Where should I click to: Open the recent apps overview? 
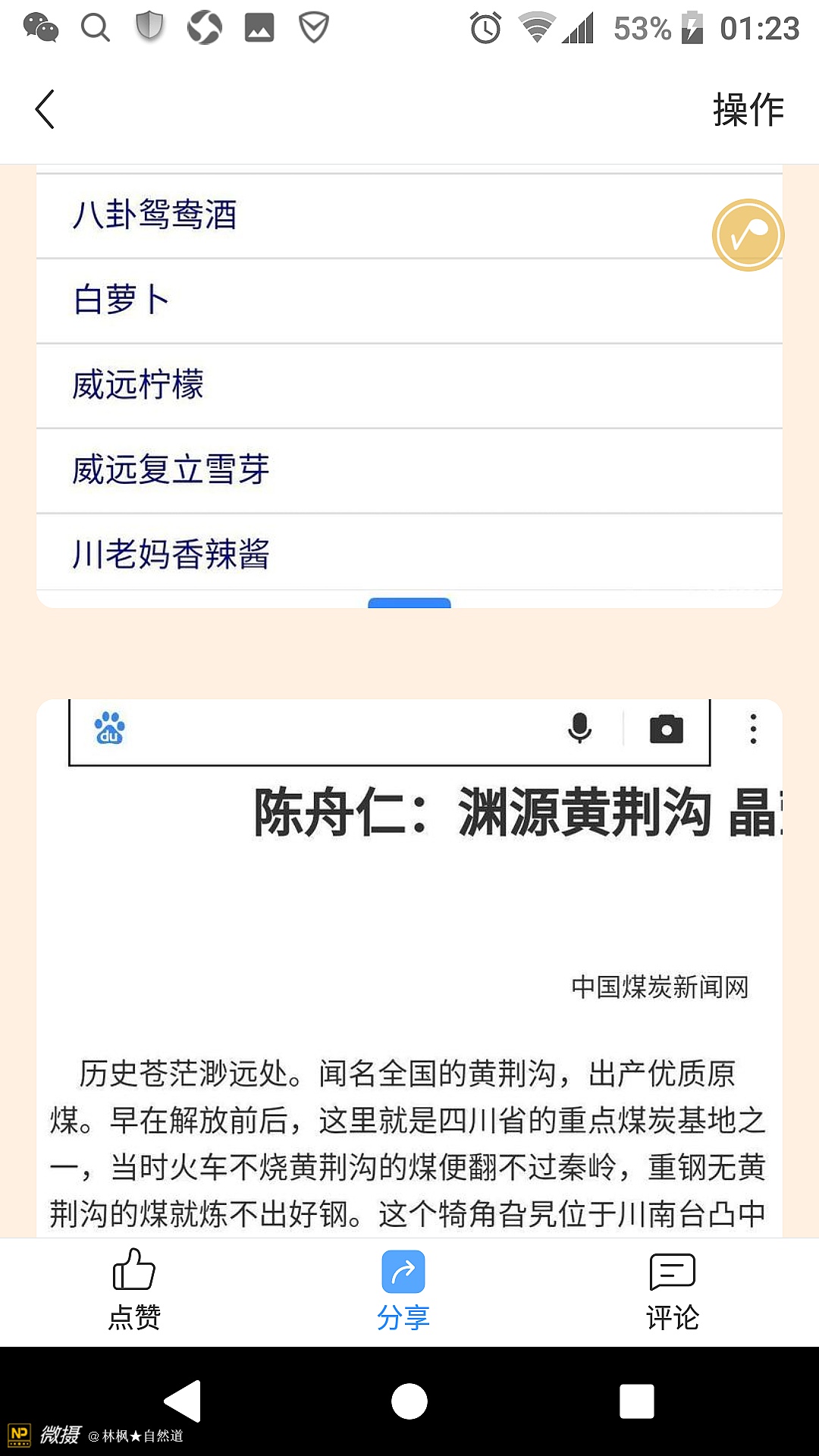(636, 1401)
